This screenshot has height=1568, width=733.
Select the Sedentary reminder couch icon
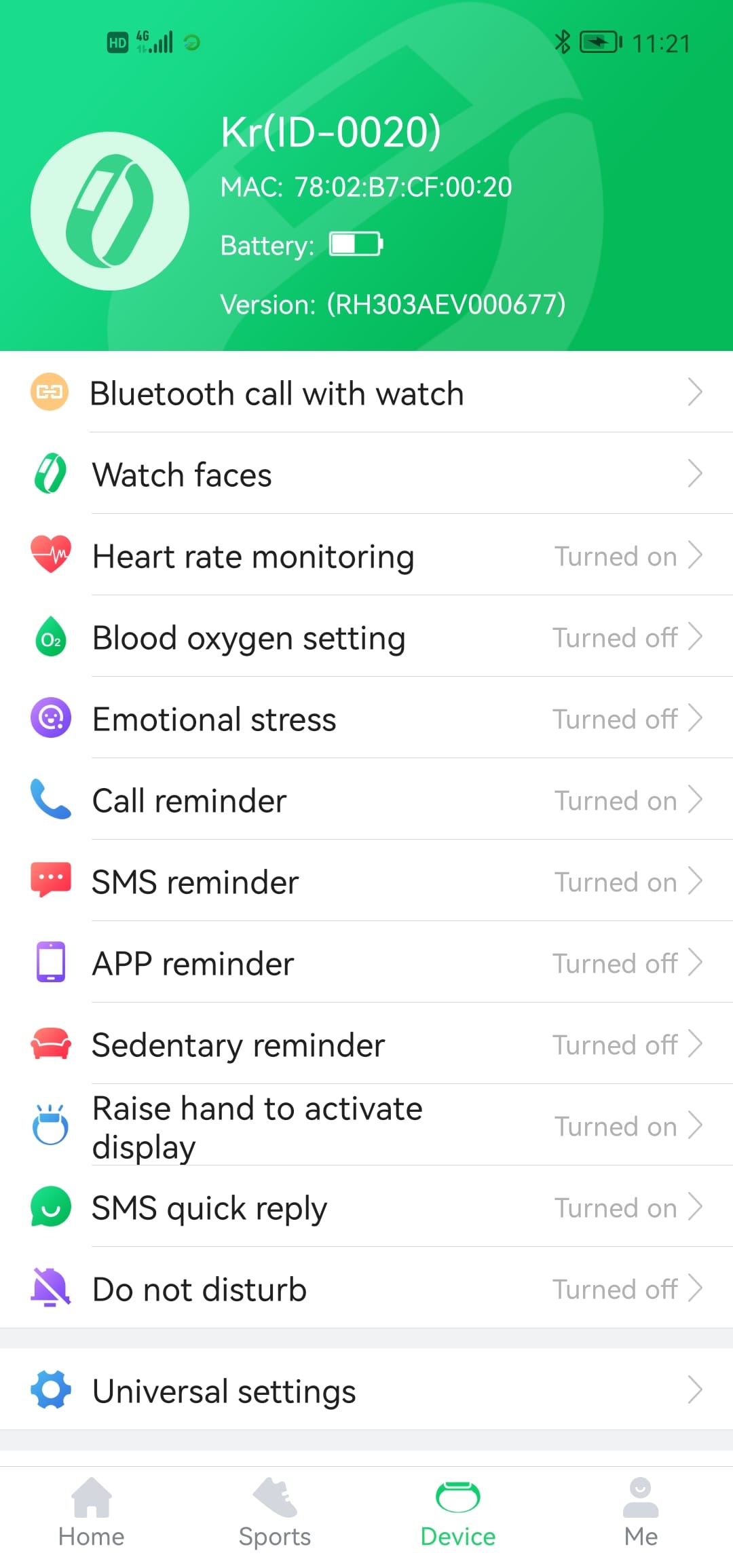[50, 1044]
